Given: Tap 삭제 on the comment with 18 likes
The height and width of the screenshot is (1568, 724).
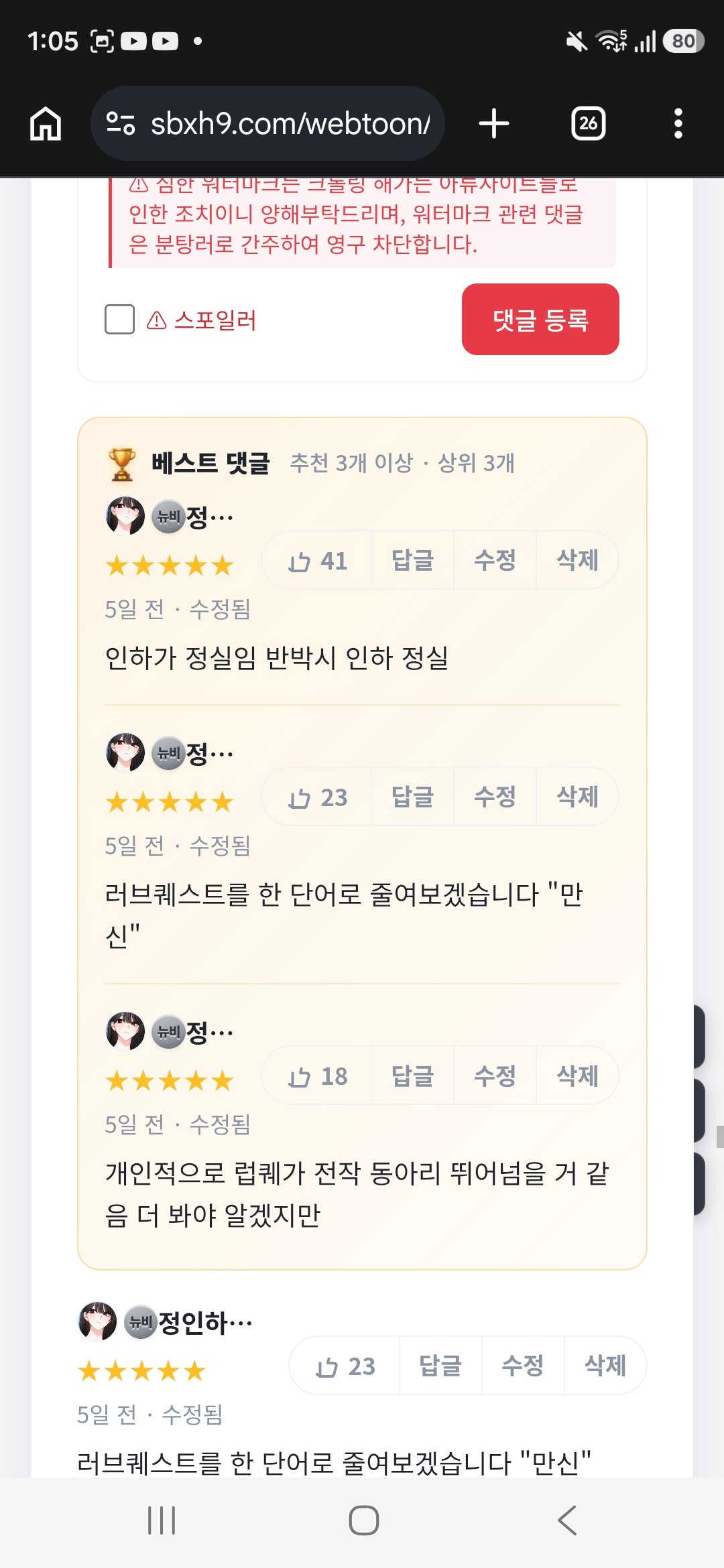Looking at the screenshot, I should (x=577, y=1076).
